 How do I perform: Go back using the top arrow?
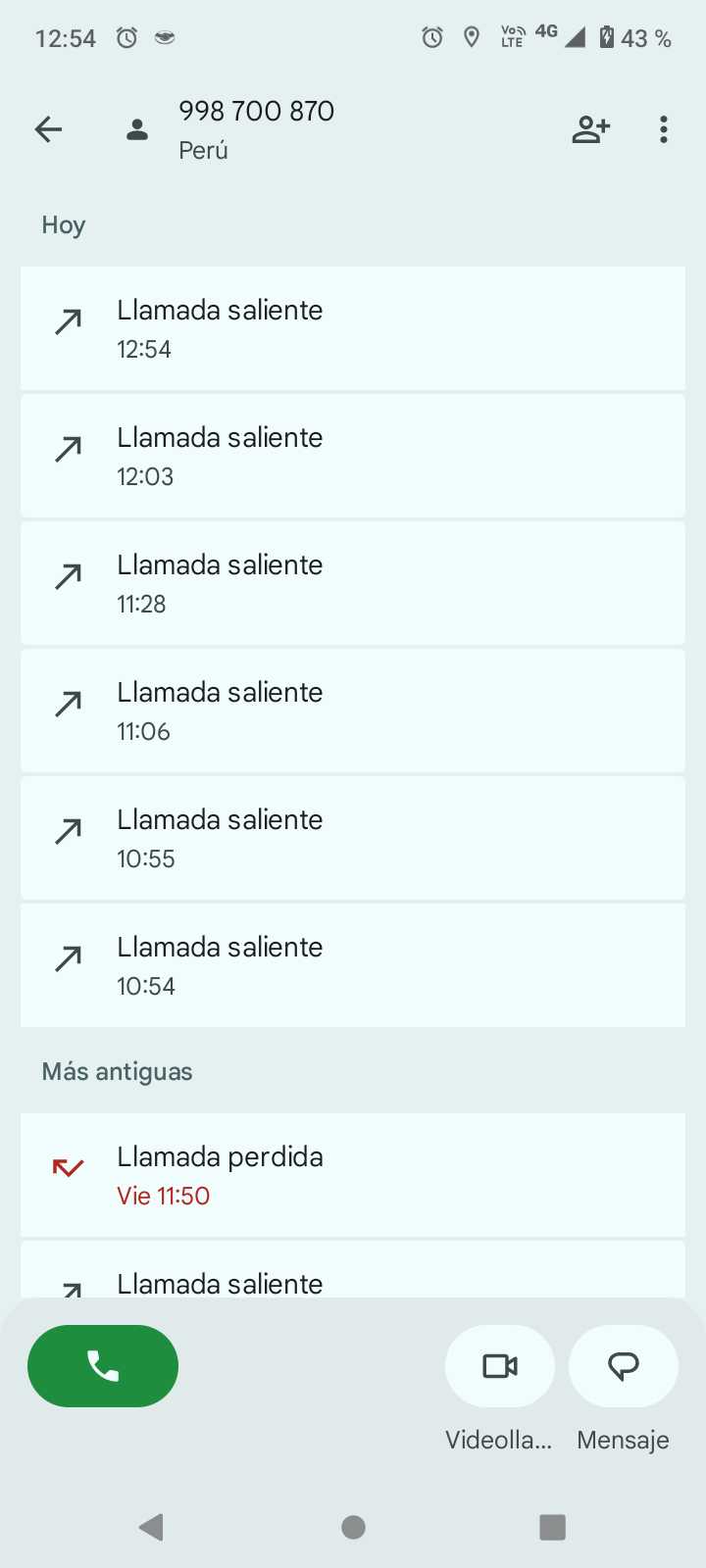(48, 129)
